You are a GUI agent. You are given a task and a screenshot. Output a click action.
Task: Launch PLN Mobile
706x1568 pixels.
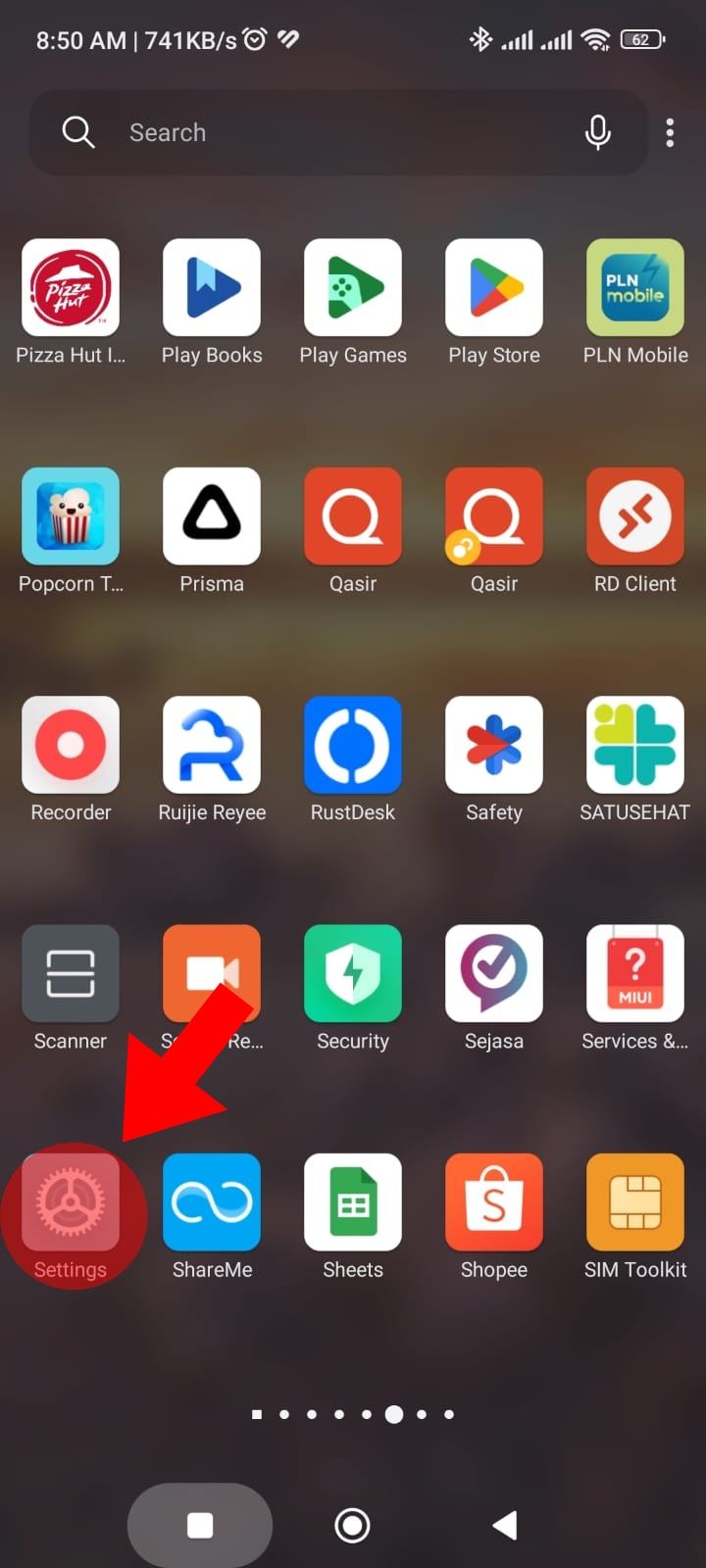coord(635,288)
